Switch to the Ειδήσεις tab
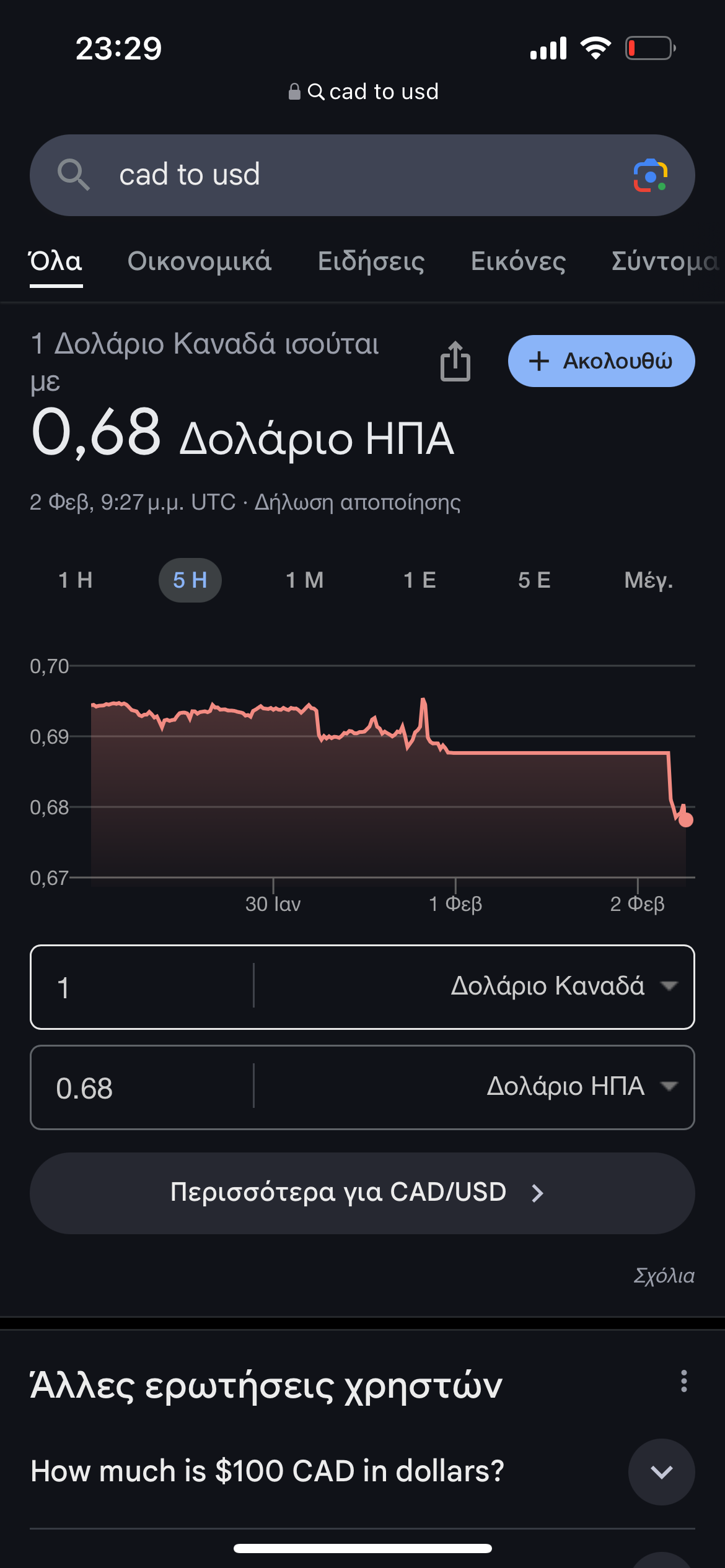725x1568 pixels. pyautogui.click(x=371, y=261)
